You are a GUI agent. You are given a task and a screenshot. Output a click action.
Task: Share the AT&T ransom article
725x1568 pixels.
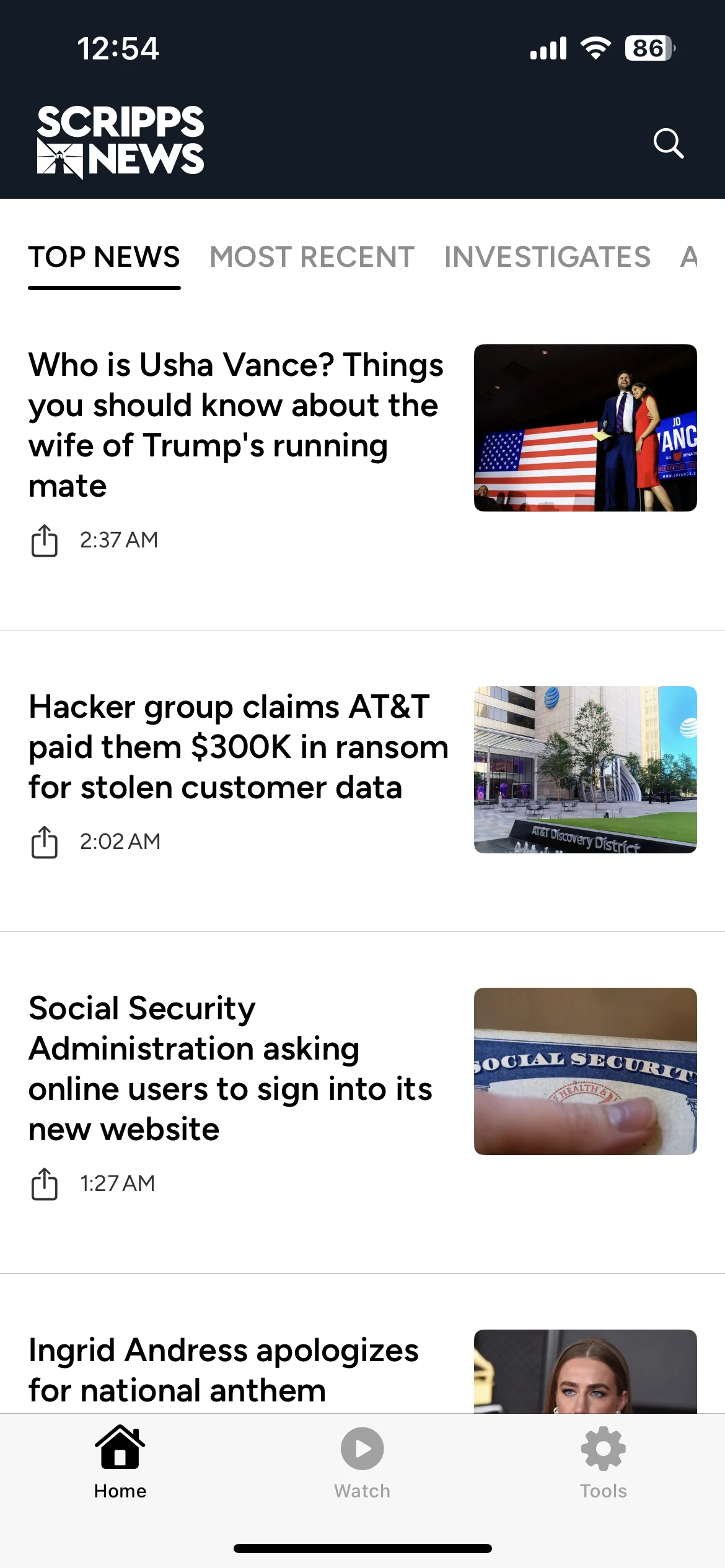click(45, 842)
